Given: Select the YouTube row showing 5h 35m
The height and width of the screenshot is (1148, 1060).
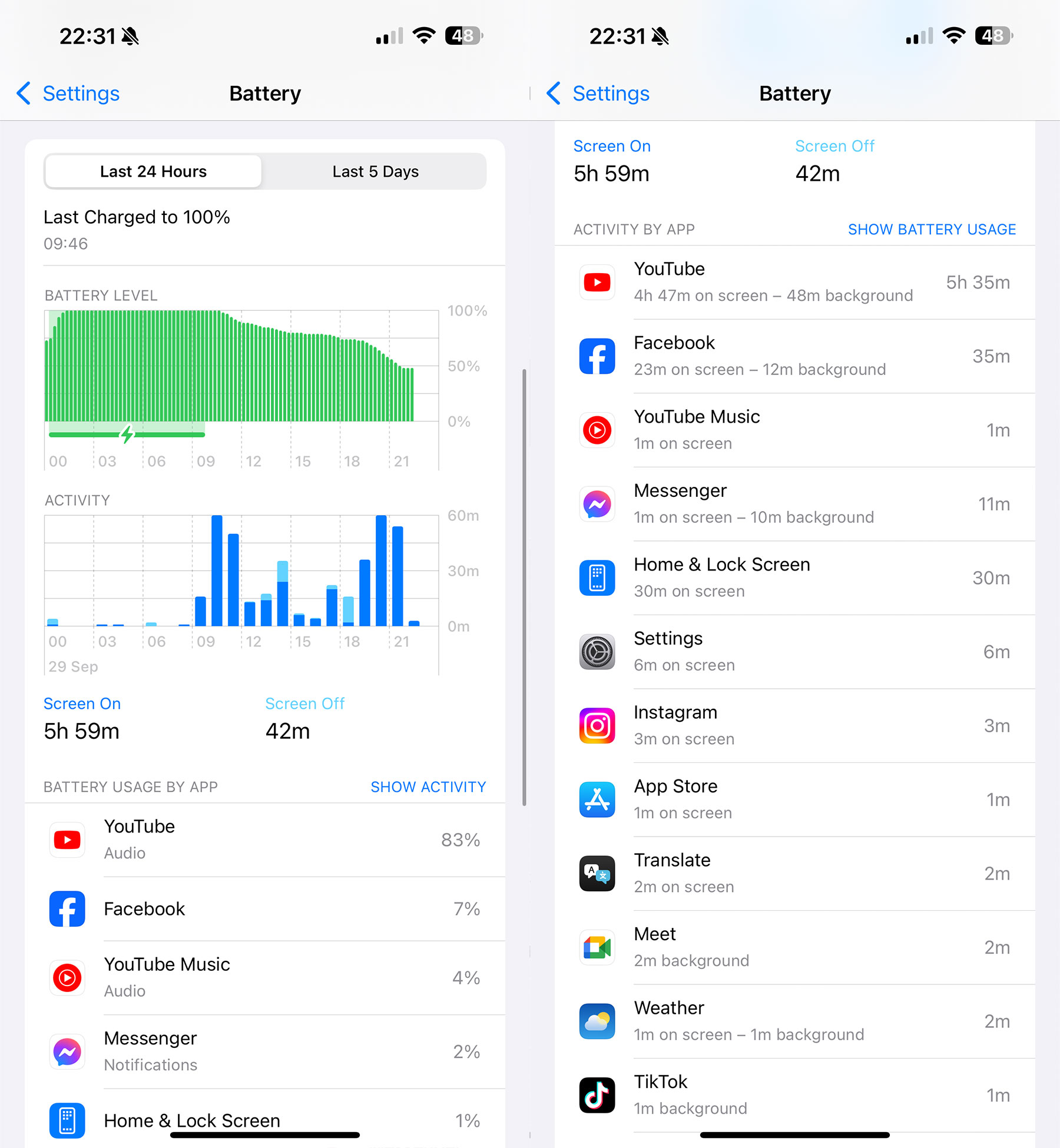Looking at the screenshot, I should (795, 283).
